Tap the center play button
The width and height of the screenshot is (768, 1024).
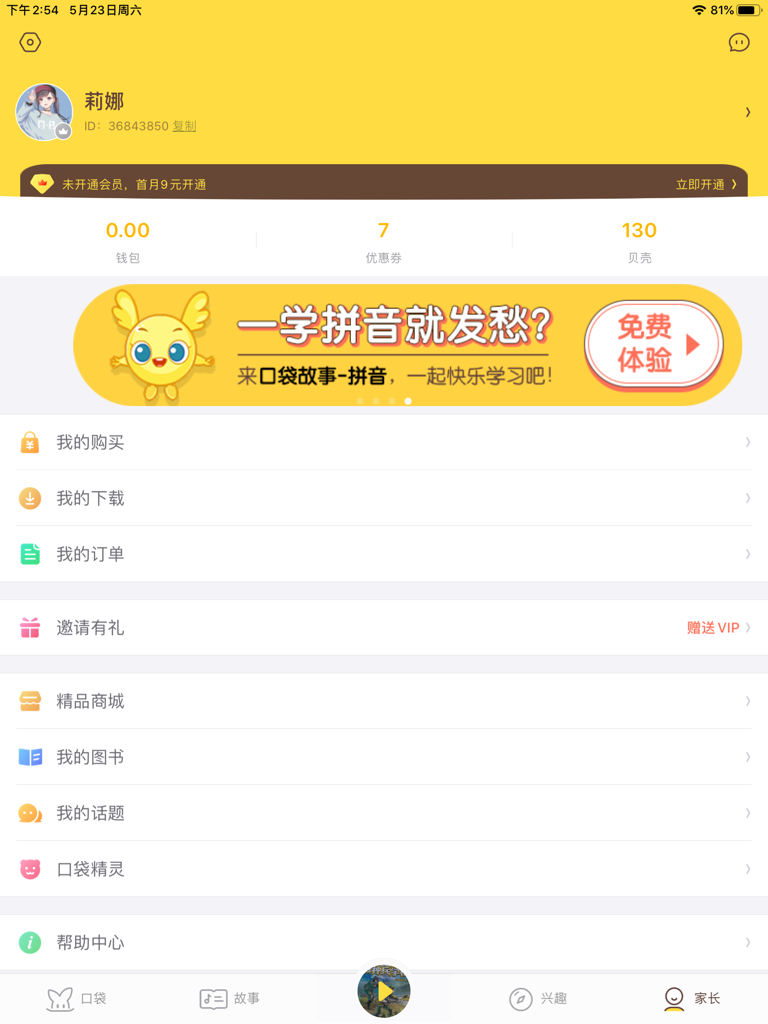[384, 991]
